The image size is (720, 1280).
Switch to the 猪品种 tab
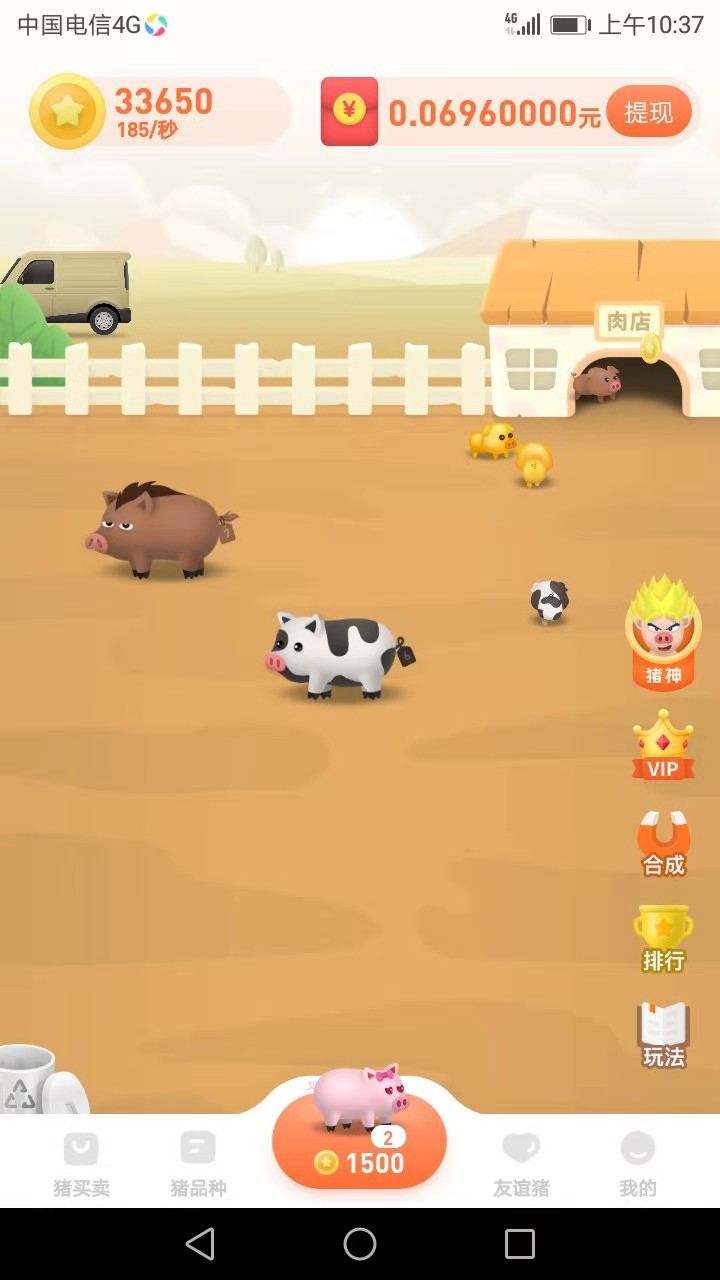click(x=198, y=1164)
